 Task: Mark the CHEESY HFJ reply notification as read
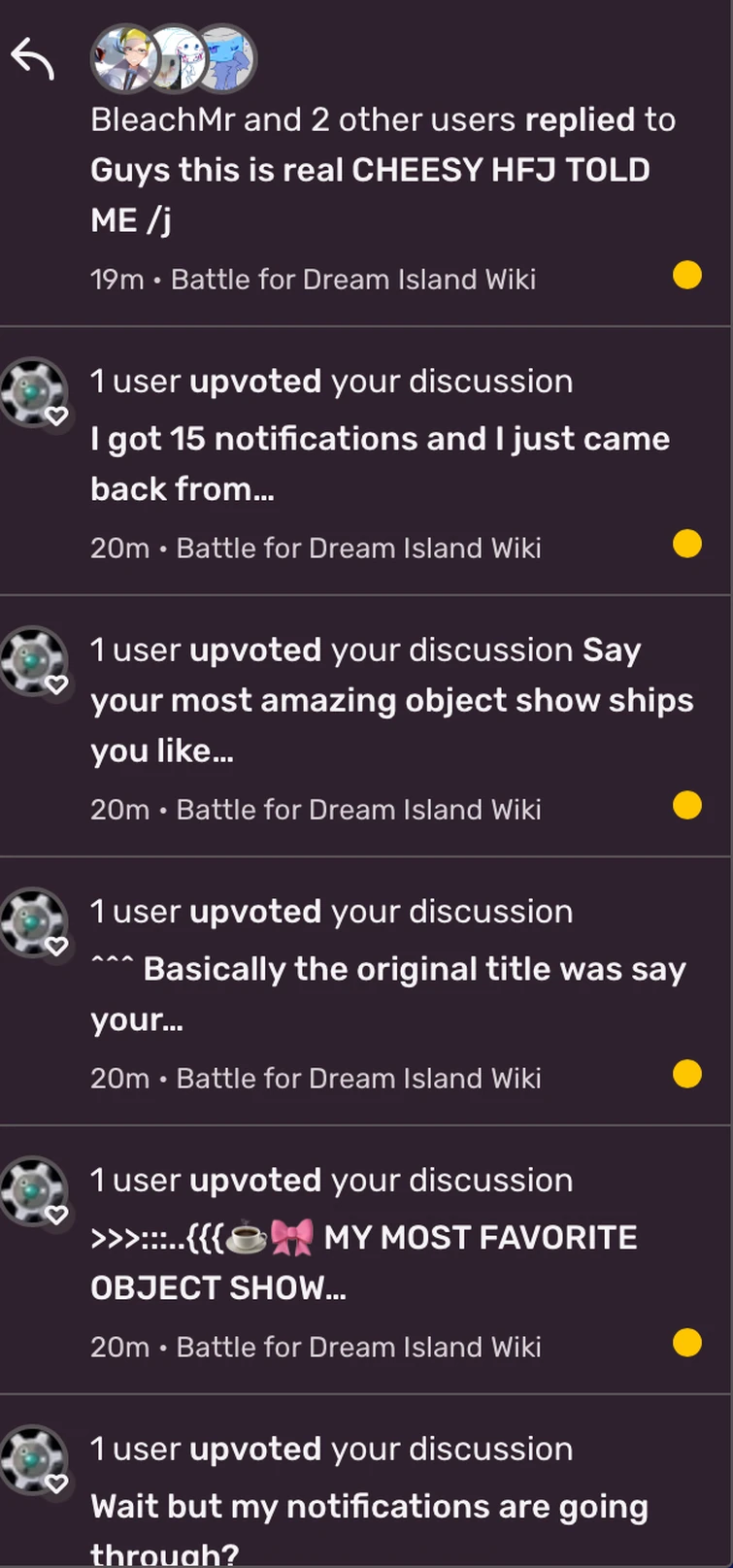[686, 275]
